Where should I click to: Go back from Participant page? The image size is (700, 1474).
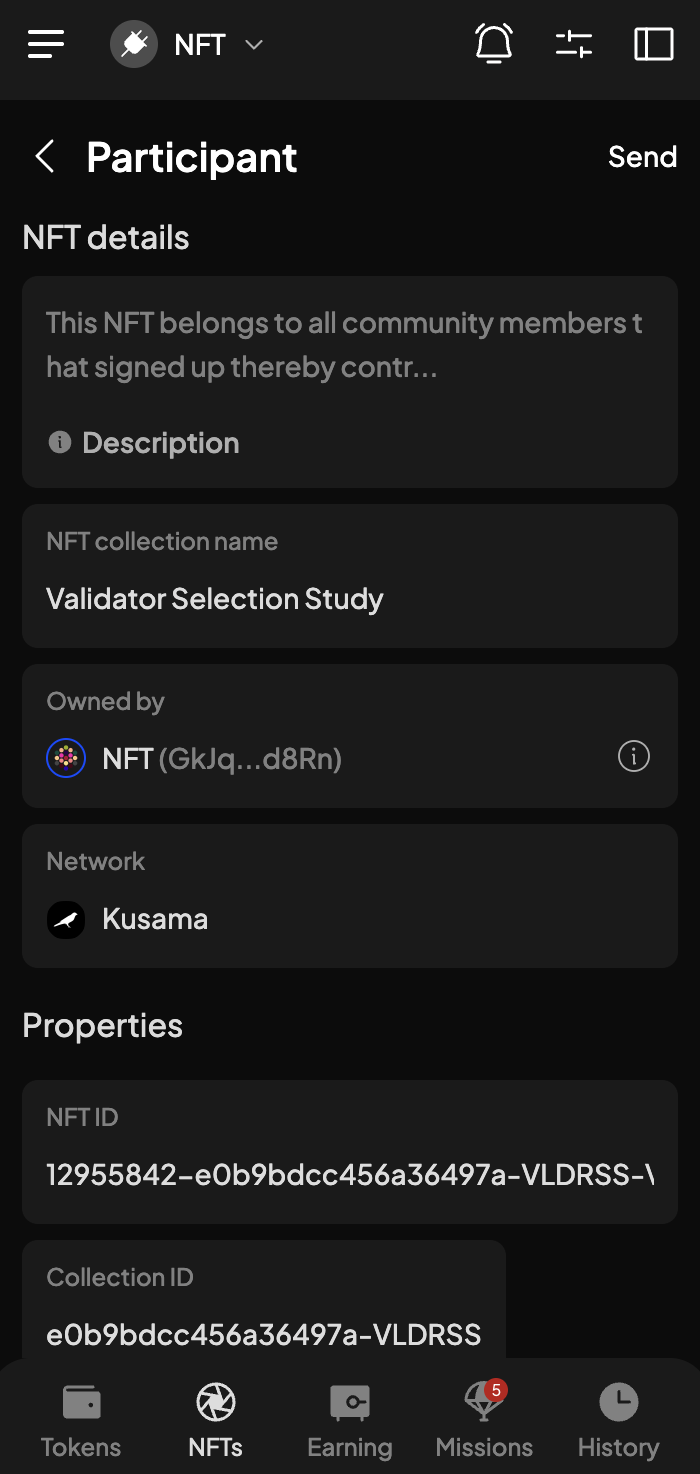(44, 157)
